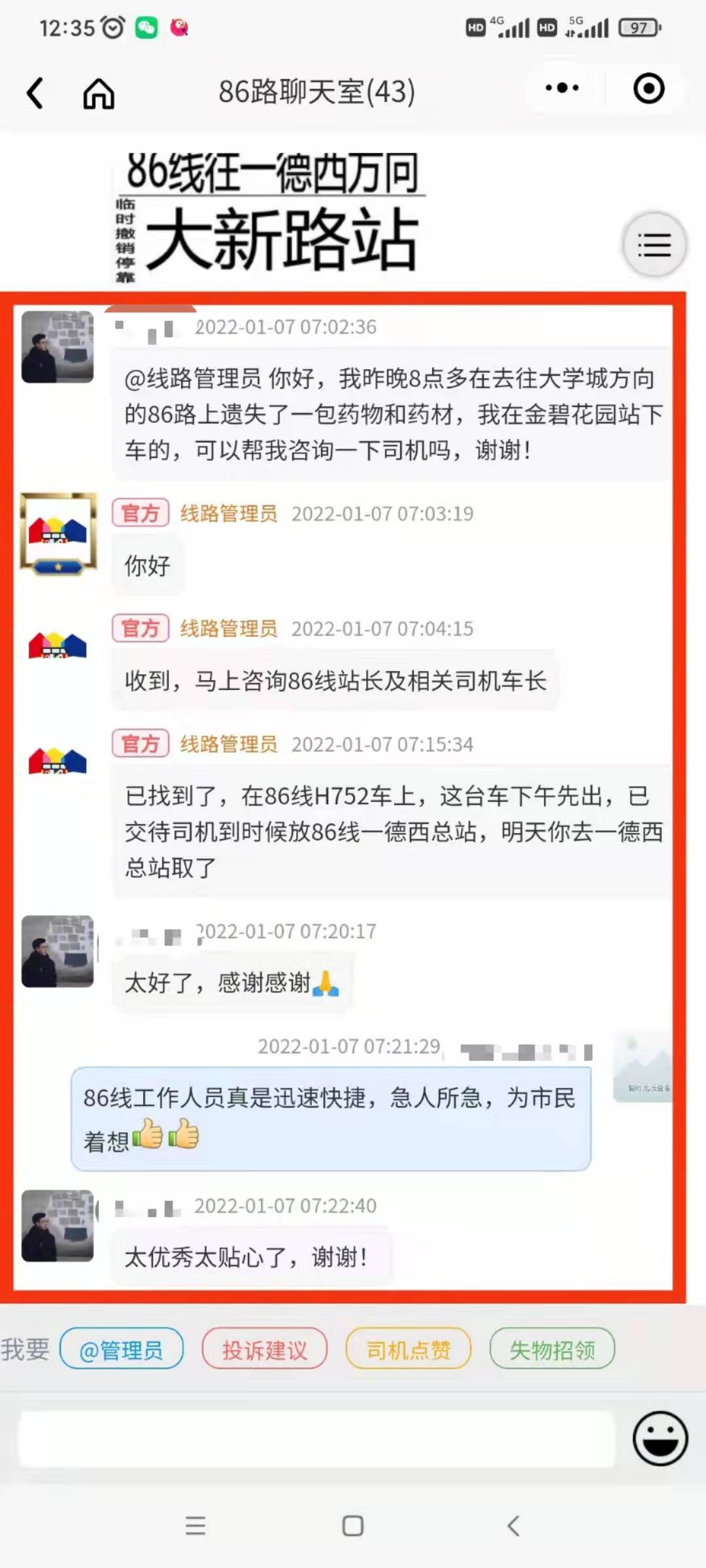Open the three-dot more menu

pos(562,88)
